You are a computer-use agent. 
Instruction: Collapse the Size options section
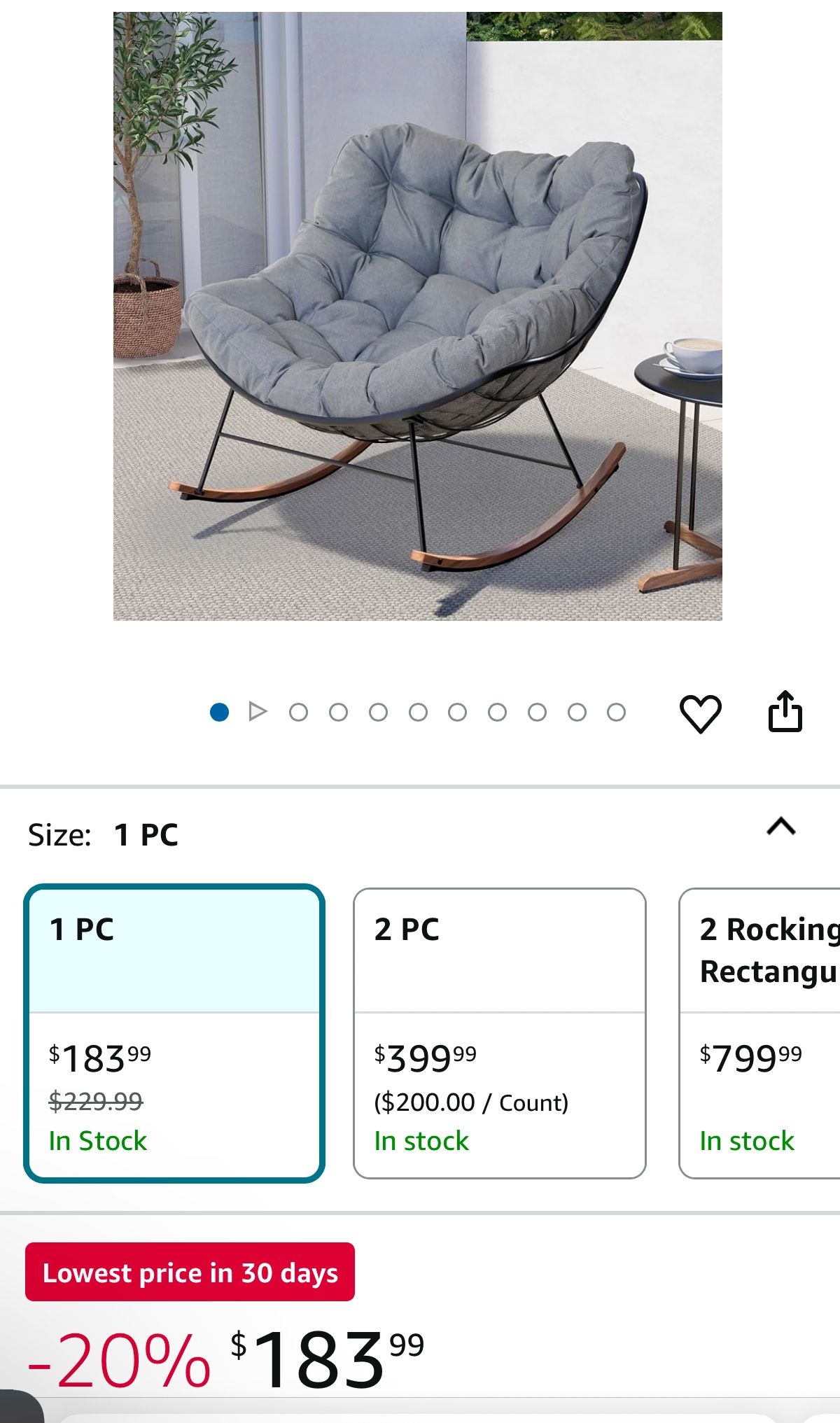[781, 827]
